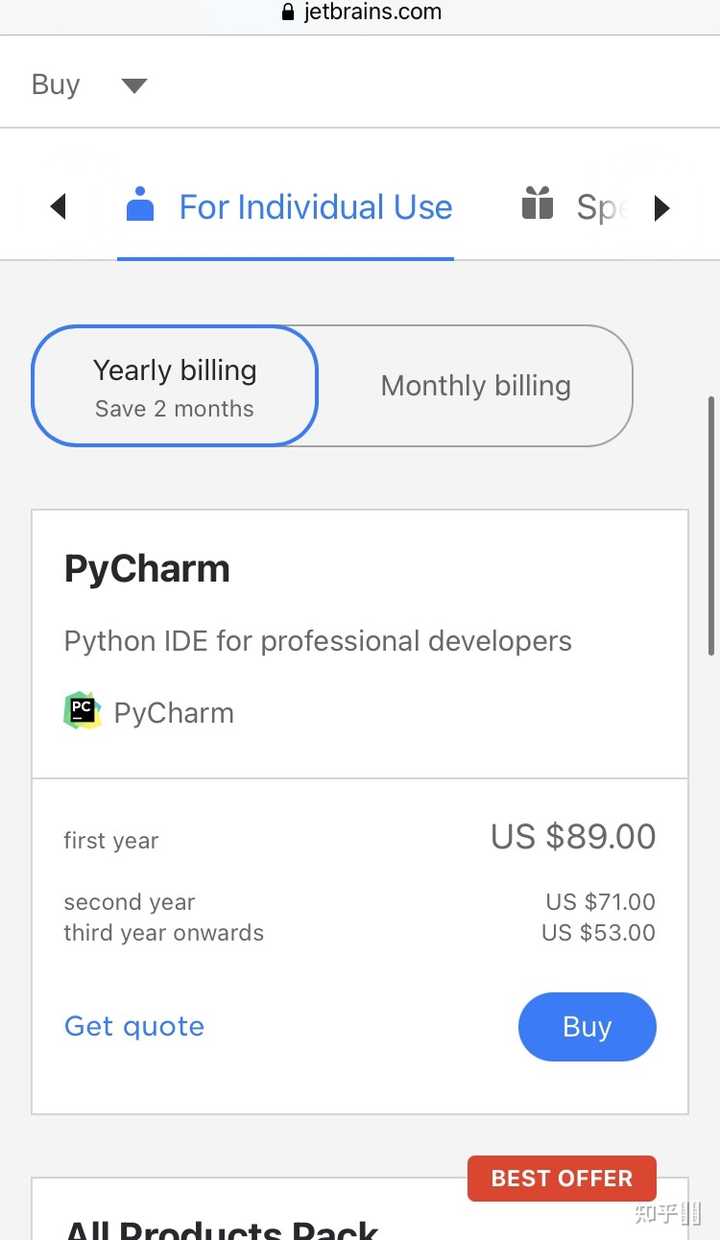Screen dimensions: 720x1240
Task: Select Yearly billing to save 2 months
Action: point(174,386)
